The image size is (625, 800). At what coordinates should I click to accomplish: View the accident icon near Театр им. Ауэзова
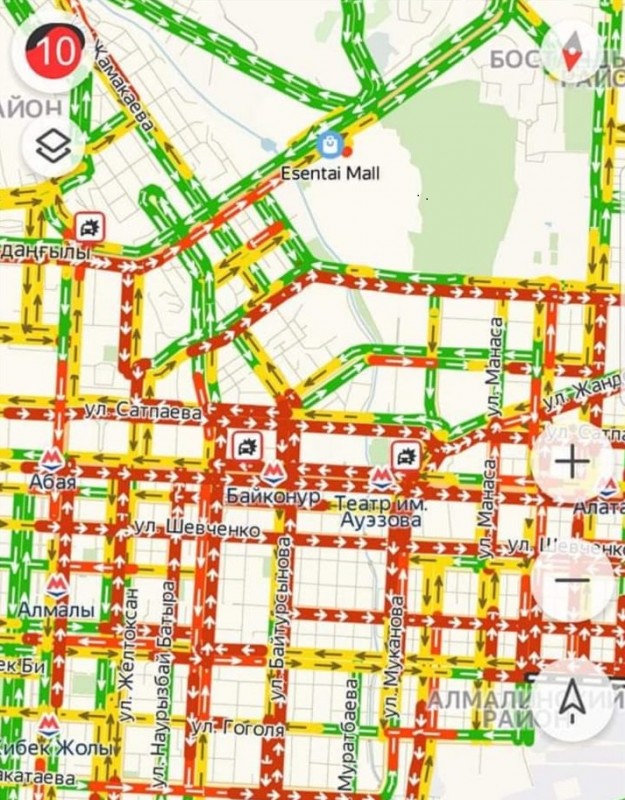tap(405, 455)
